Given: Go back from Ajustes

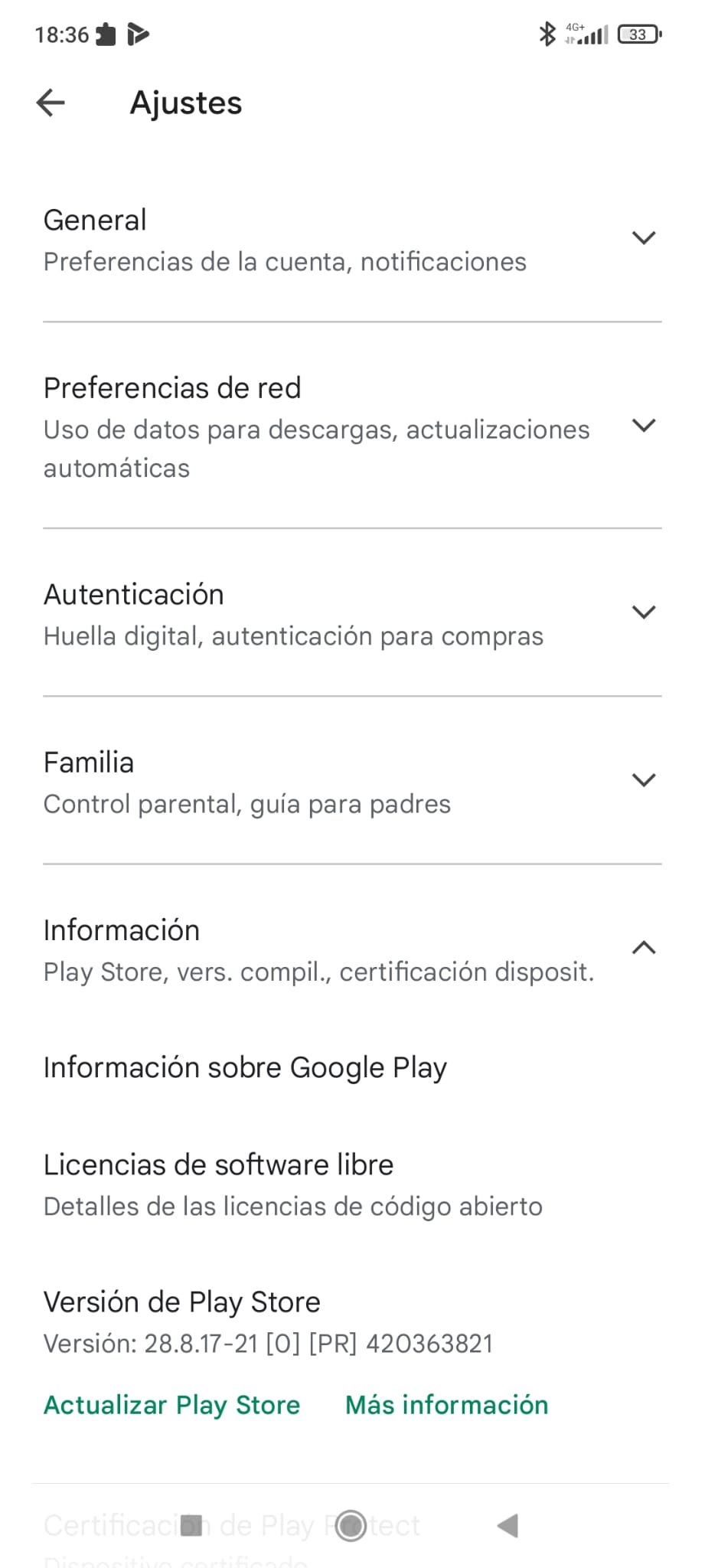Looking at the screenshot, I should (51, 103).
